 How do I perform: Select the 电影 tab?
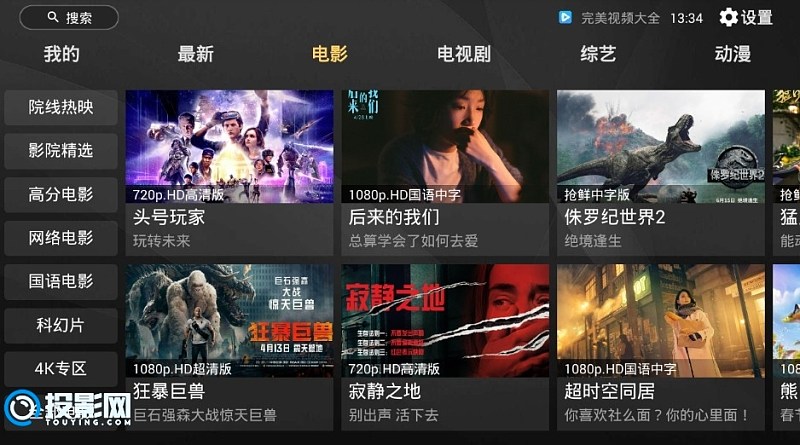[x=330, y=54]
